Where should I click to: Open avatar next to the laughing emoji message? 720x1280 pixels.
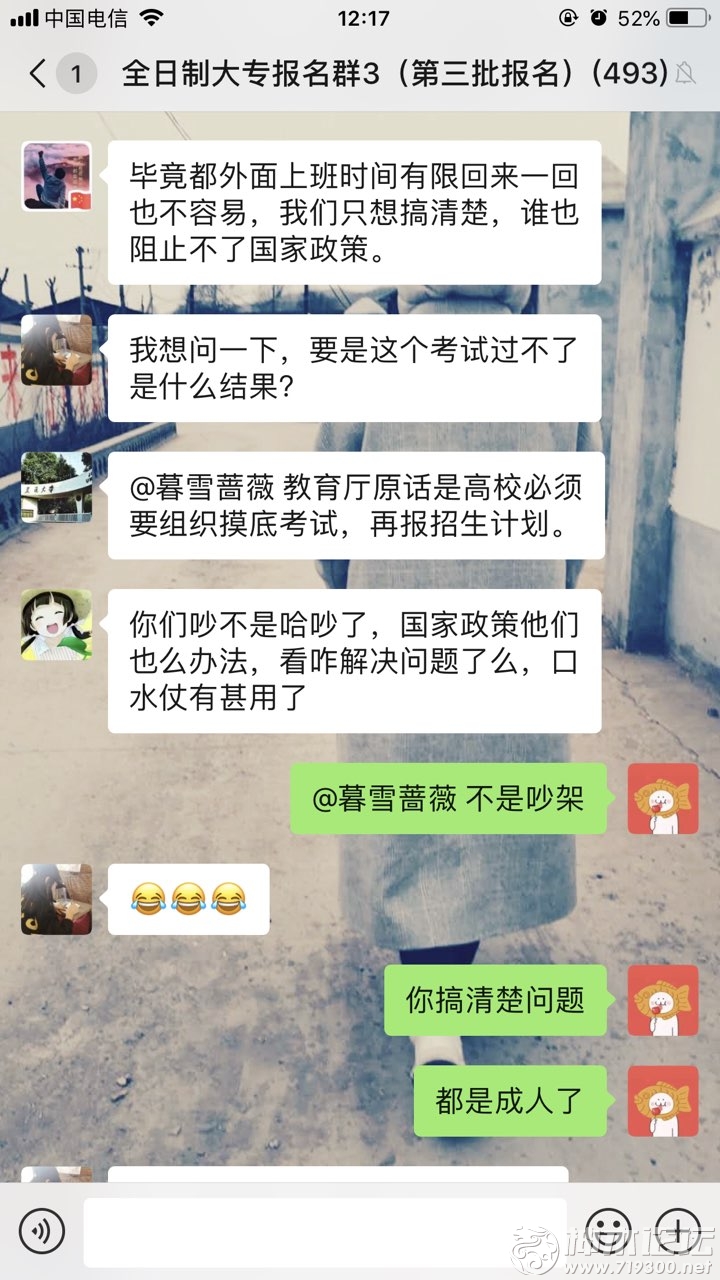point(57,899)
